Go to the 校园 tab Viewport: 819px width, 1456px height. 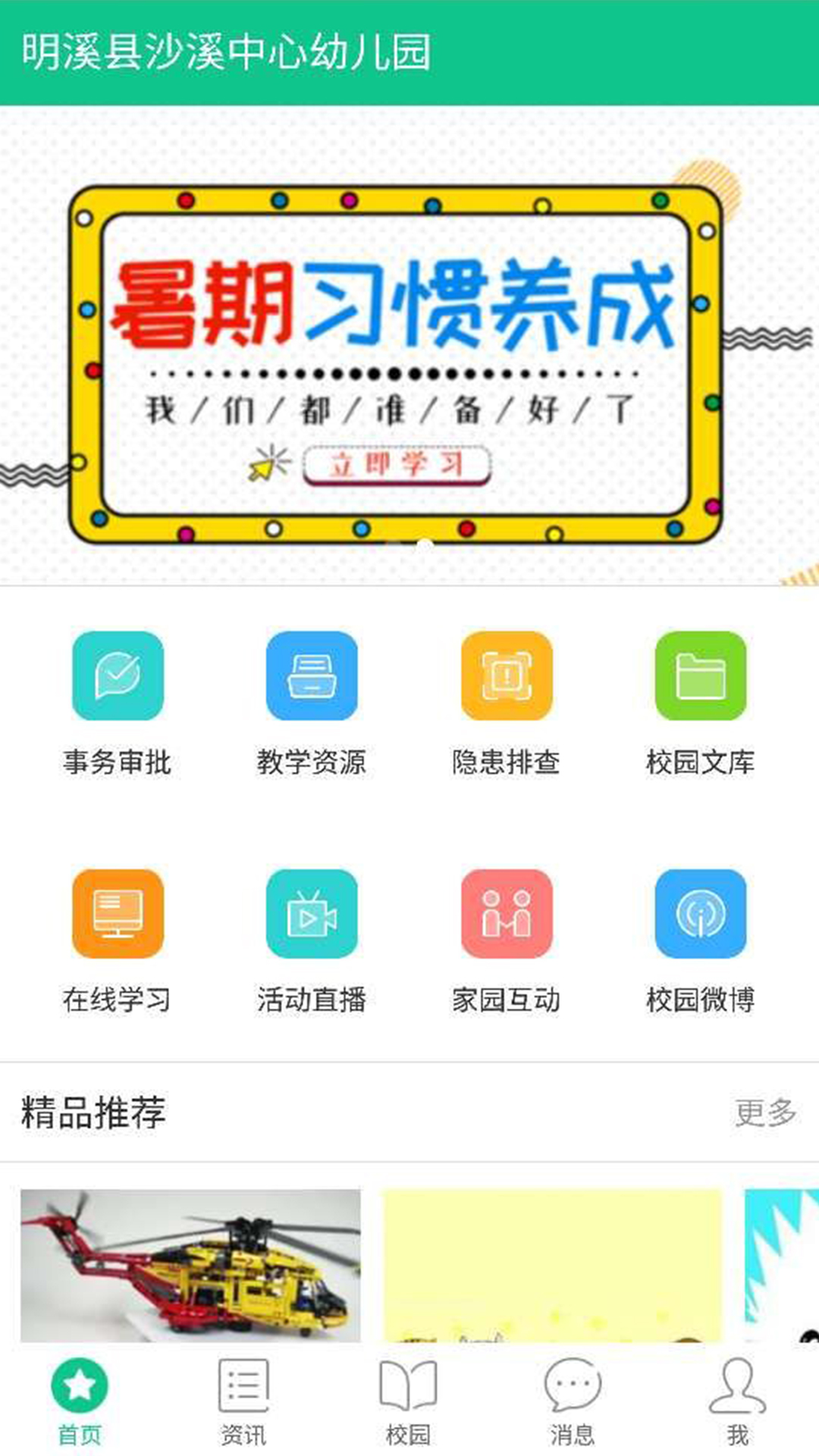coord(408,1401)
